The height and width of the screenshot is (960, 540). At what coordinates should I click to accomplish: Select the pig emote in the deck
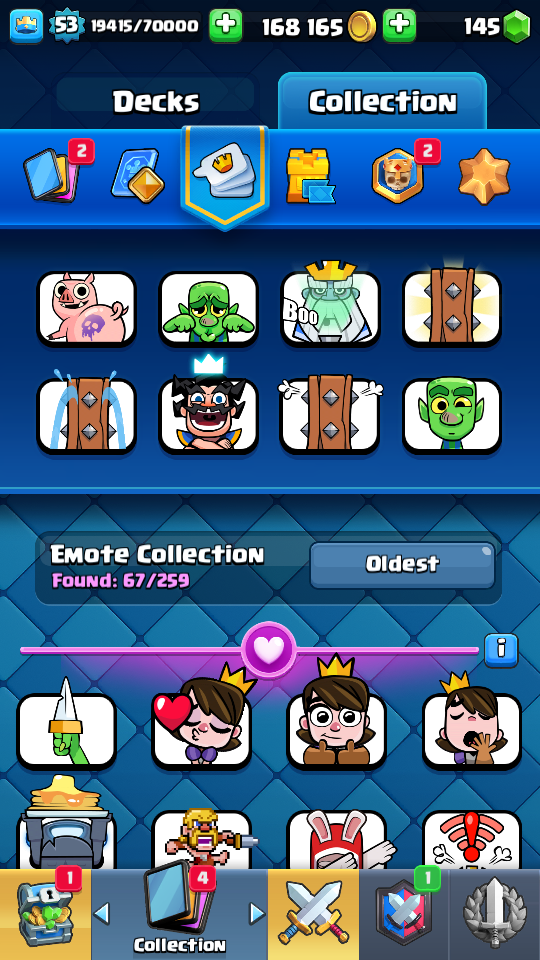[86, 308]
